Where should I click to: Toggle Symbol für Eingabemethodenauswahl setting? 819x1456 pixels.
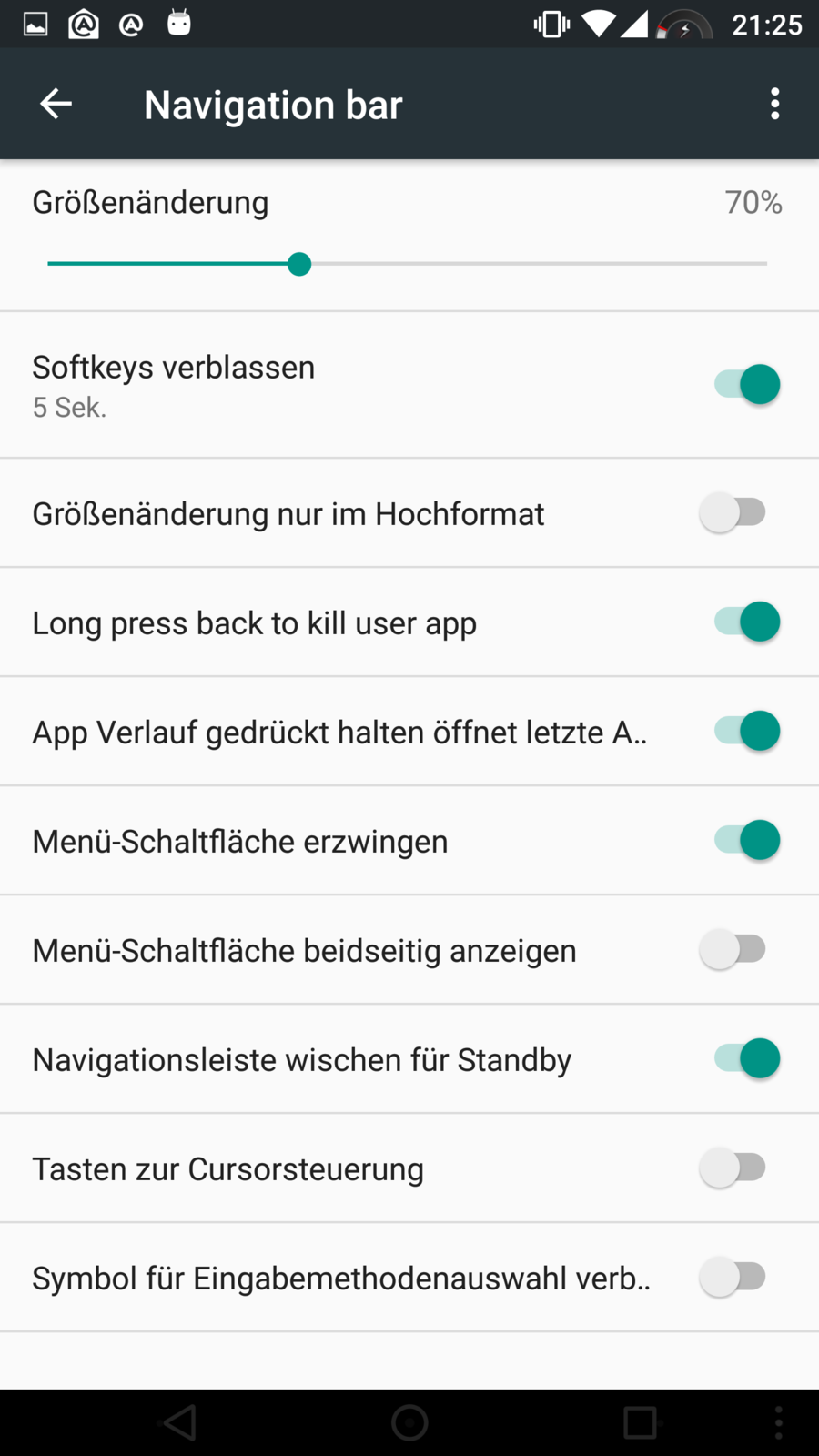733,1278
